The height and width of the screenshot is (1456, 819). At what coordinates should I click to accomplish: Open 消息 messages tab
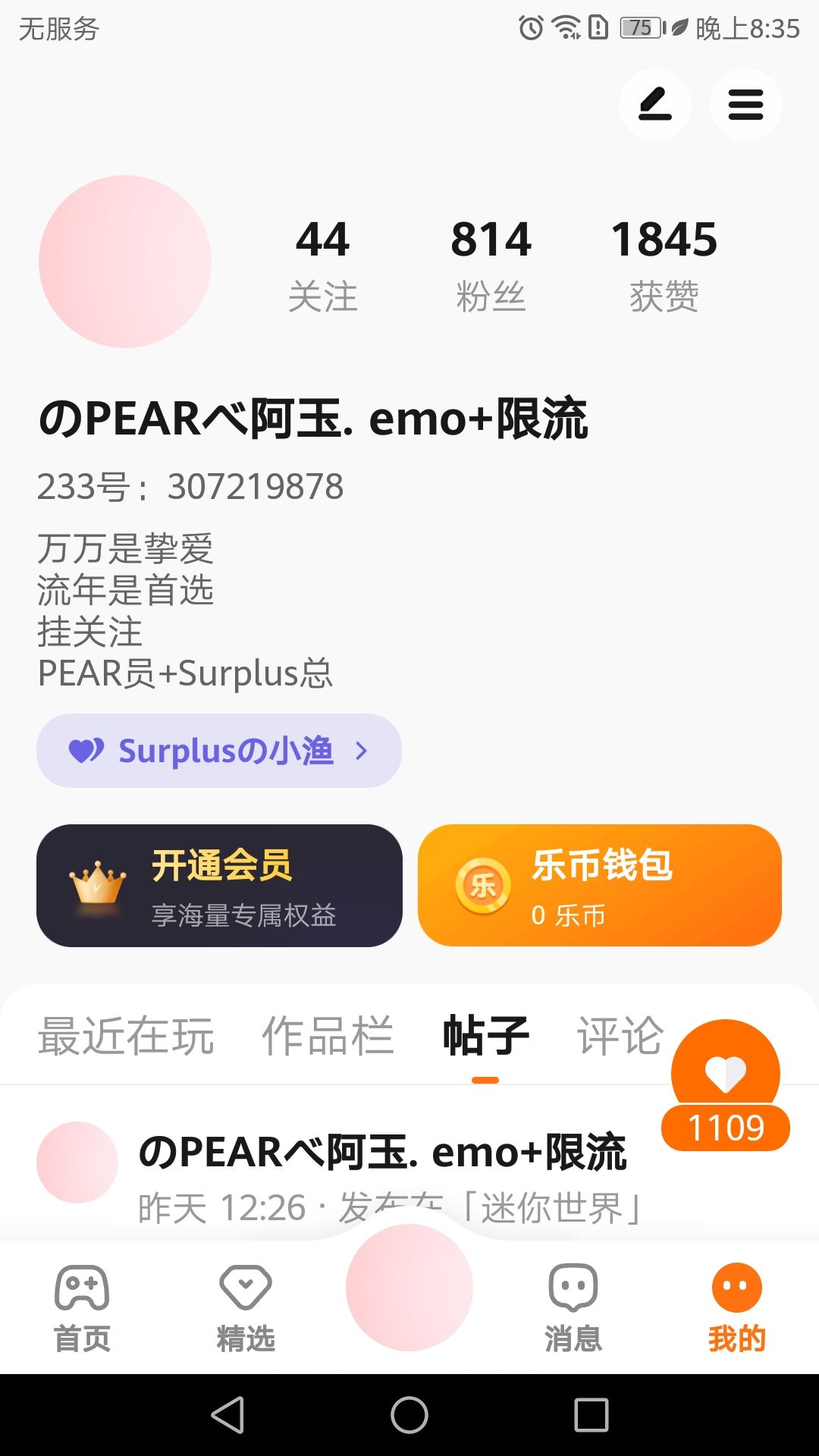pyautogui.click(x=573, y=1308)
